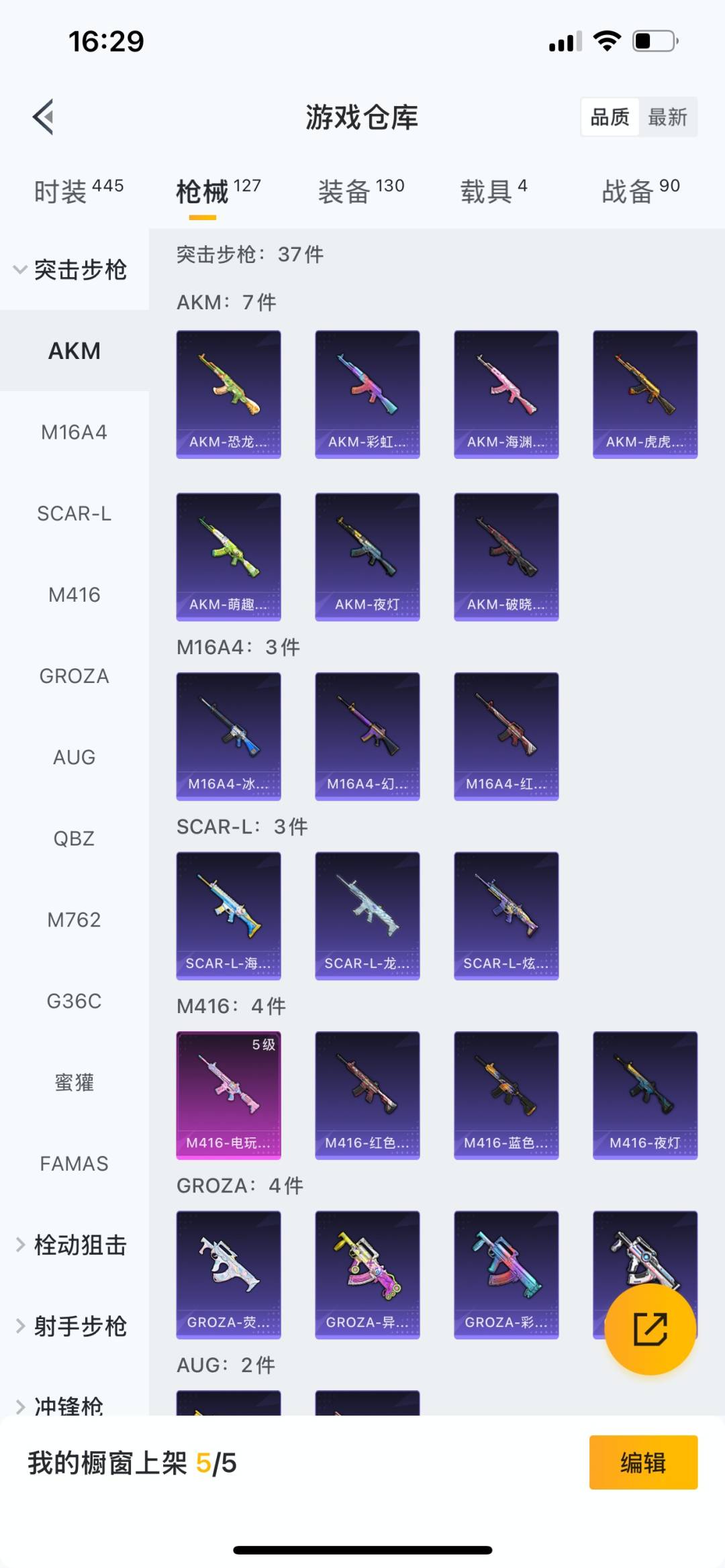Jump to GROZA in the side list
725x1568 pixels.
pyautogui.click(x=74, y=676)
